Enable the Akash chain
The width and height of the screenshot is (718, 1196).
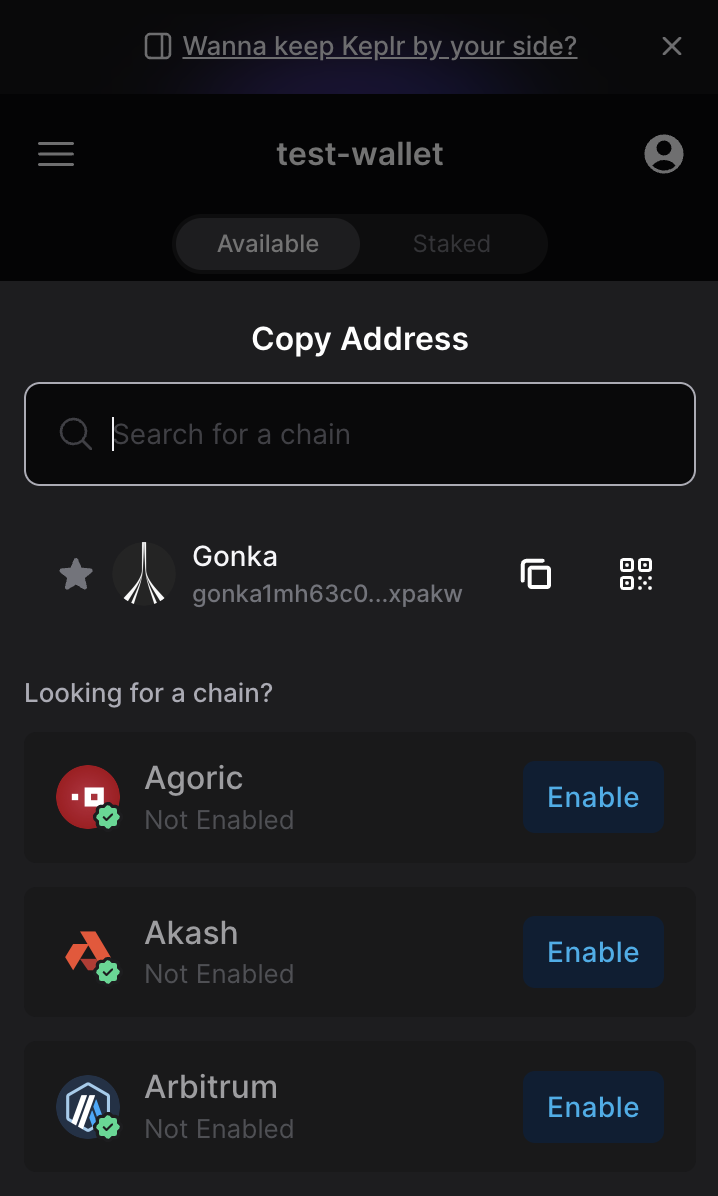click(593, 952)
